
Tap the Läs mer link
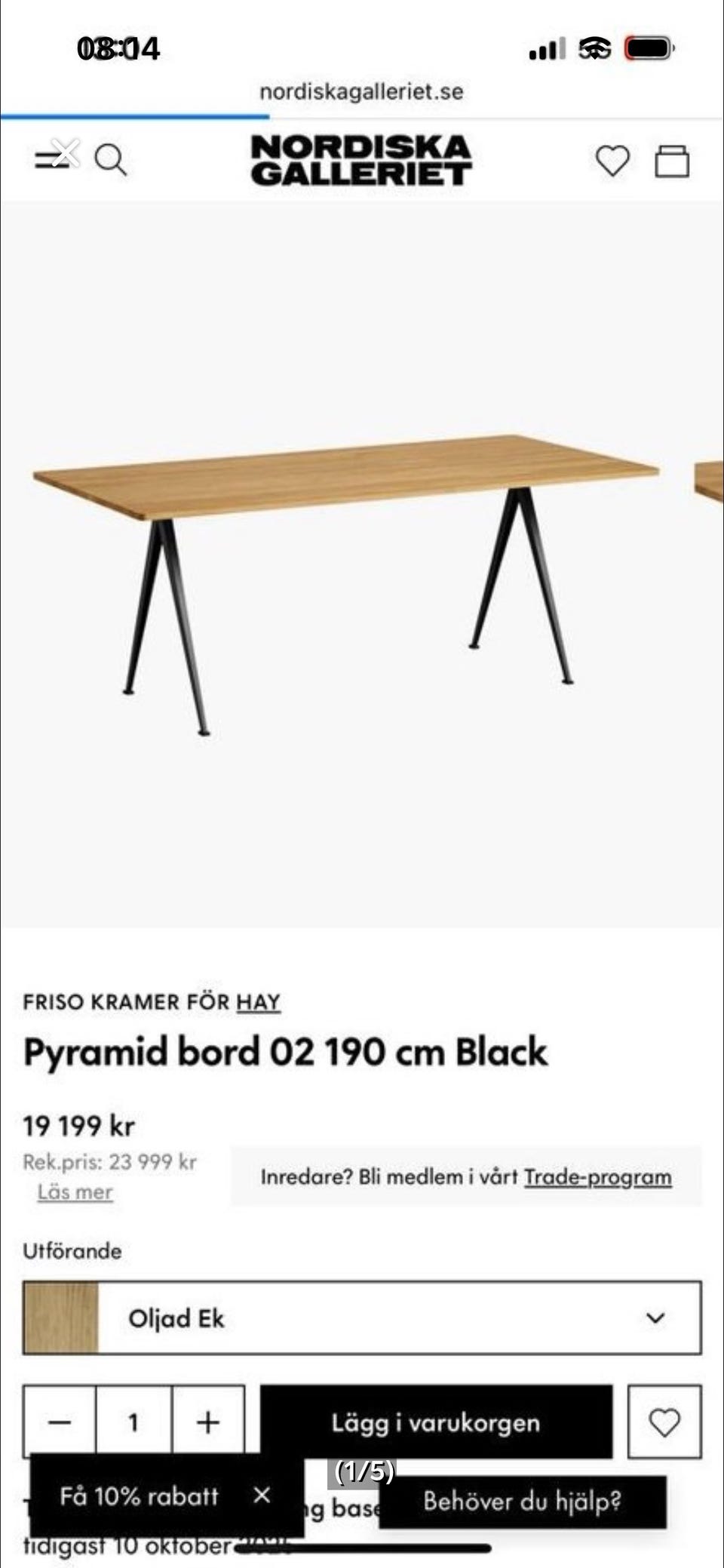(75, 1192)
